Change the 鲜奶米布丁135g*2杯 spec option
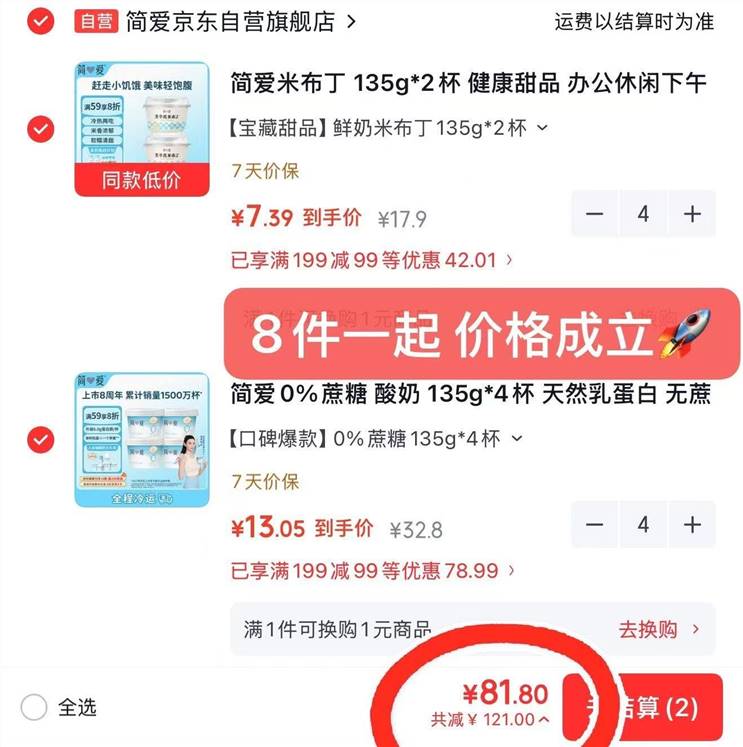This screenshot has width=743, height=747. click(389, 128)
